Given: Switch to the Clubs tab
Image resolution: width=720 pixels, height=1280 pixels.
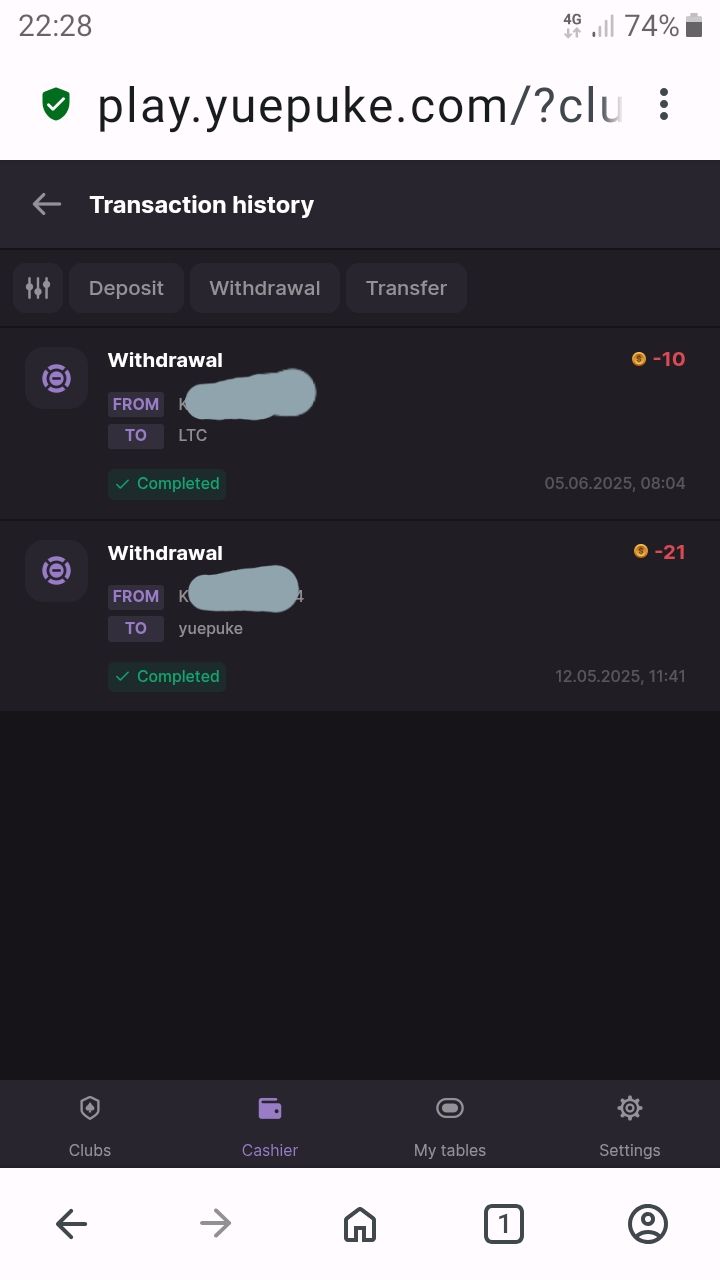Looking at the screenshot, I should pyautogui.click(x=90, y=1124).
